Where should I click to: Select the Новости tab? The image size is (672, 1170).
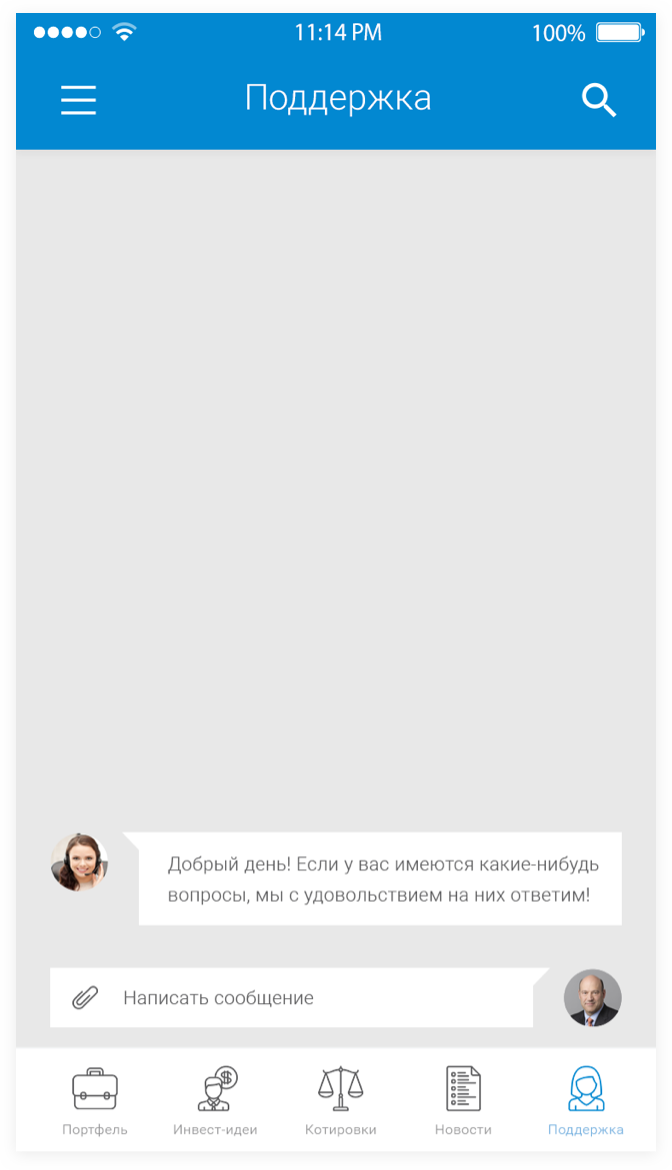463,1101
